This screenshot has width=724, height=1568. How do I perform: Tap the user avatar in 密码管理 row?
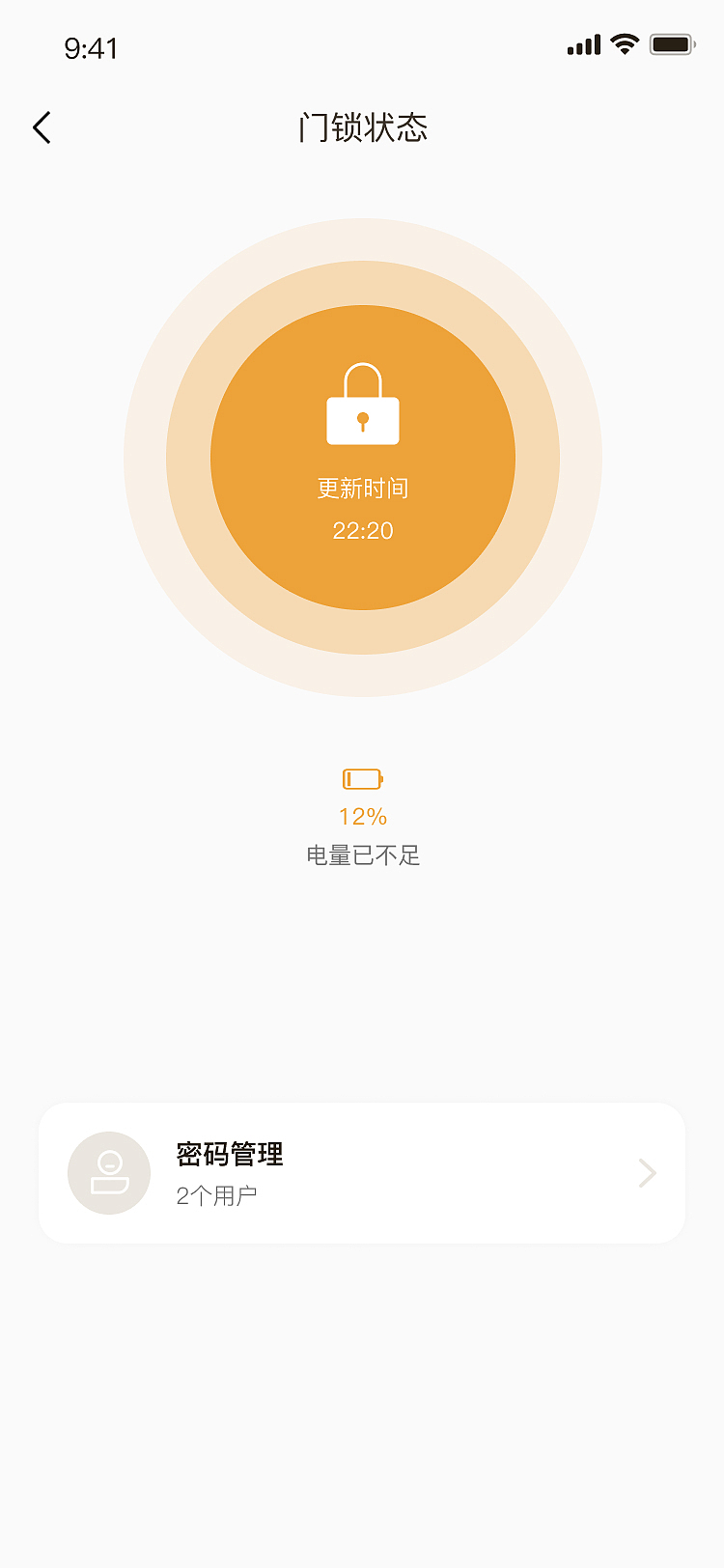click(108, 1172)
